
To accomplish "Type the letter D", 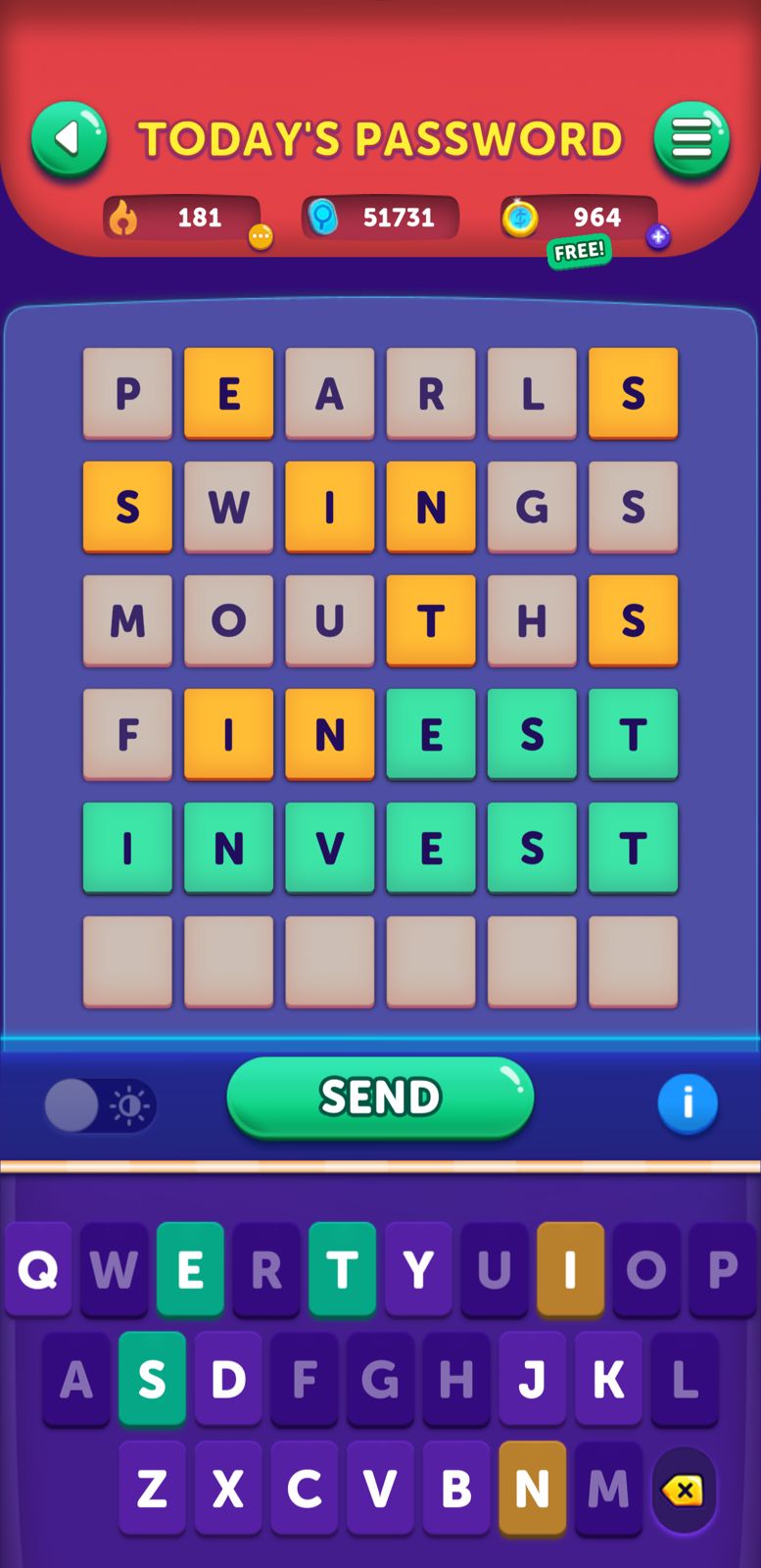I will (x=228, y=1380).
